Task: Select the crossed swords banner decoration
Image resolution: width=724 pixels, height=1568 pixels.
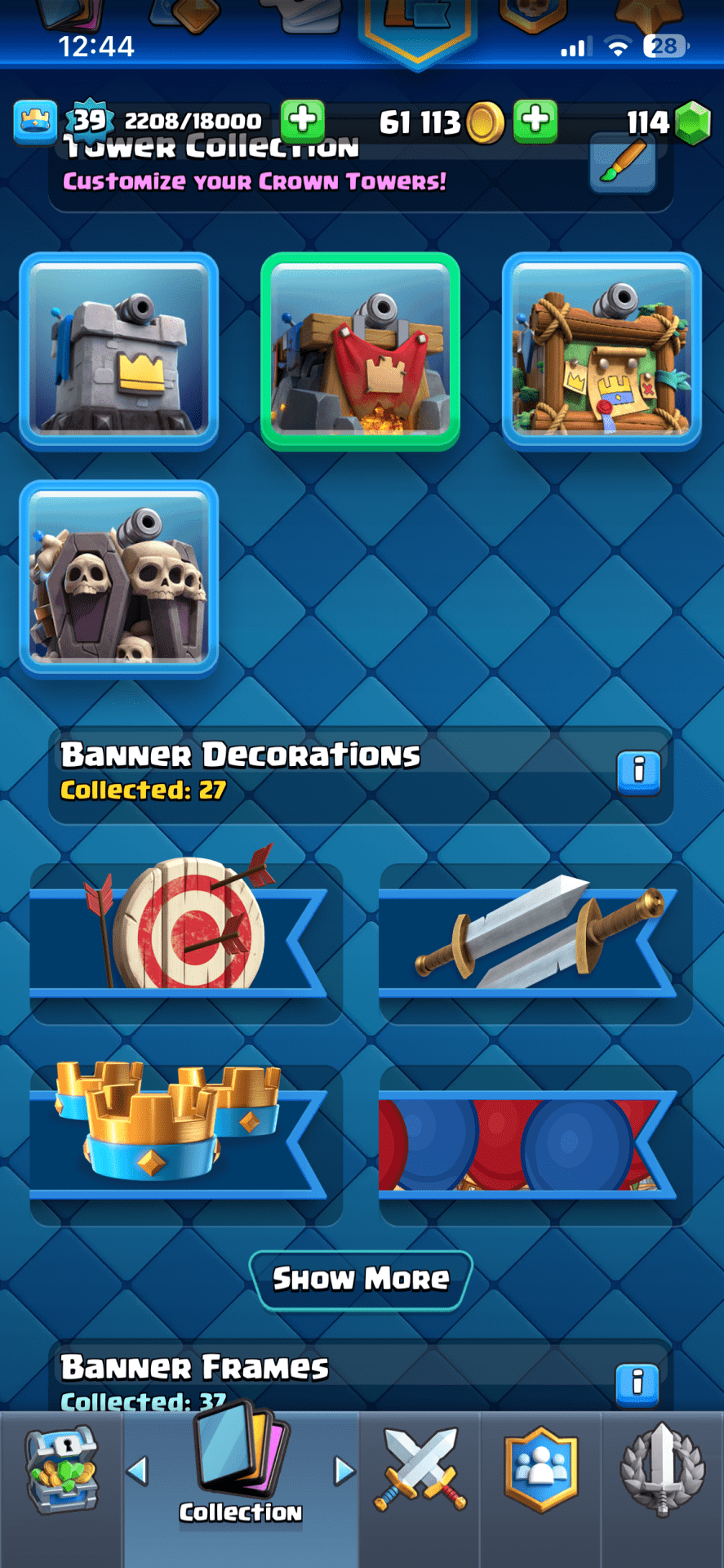Action: tap(535, 932)
